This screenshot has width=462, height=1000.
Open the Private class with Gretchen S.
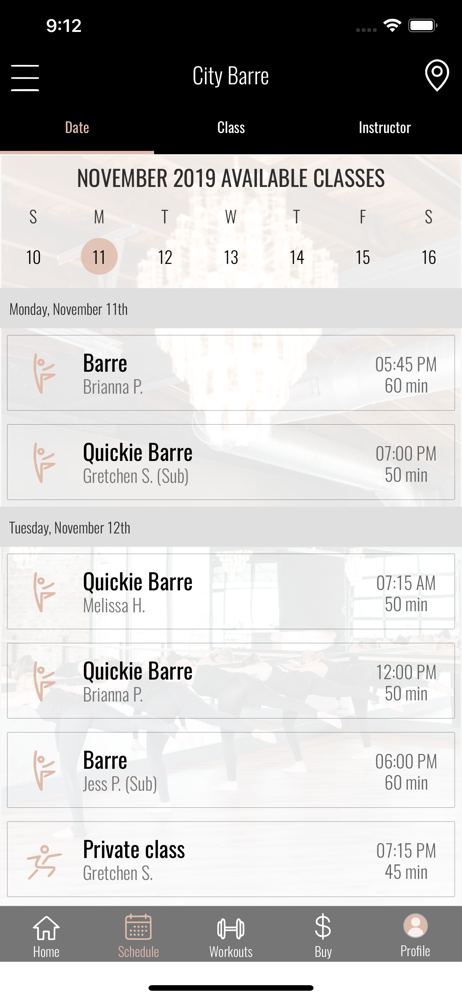point(231,860)
